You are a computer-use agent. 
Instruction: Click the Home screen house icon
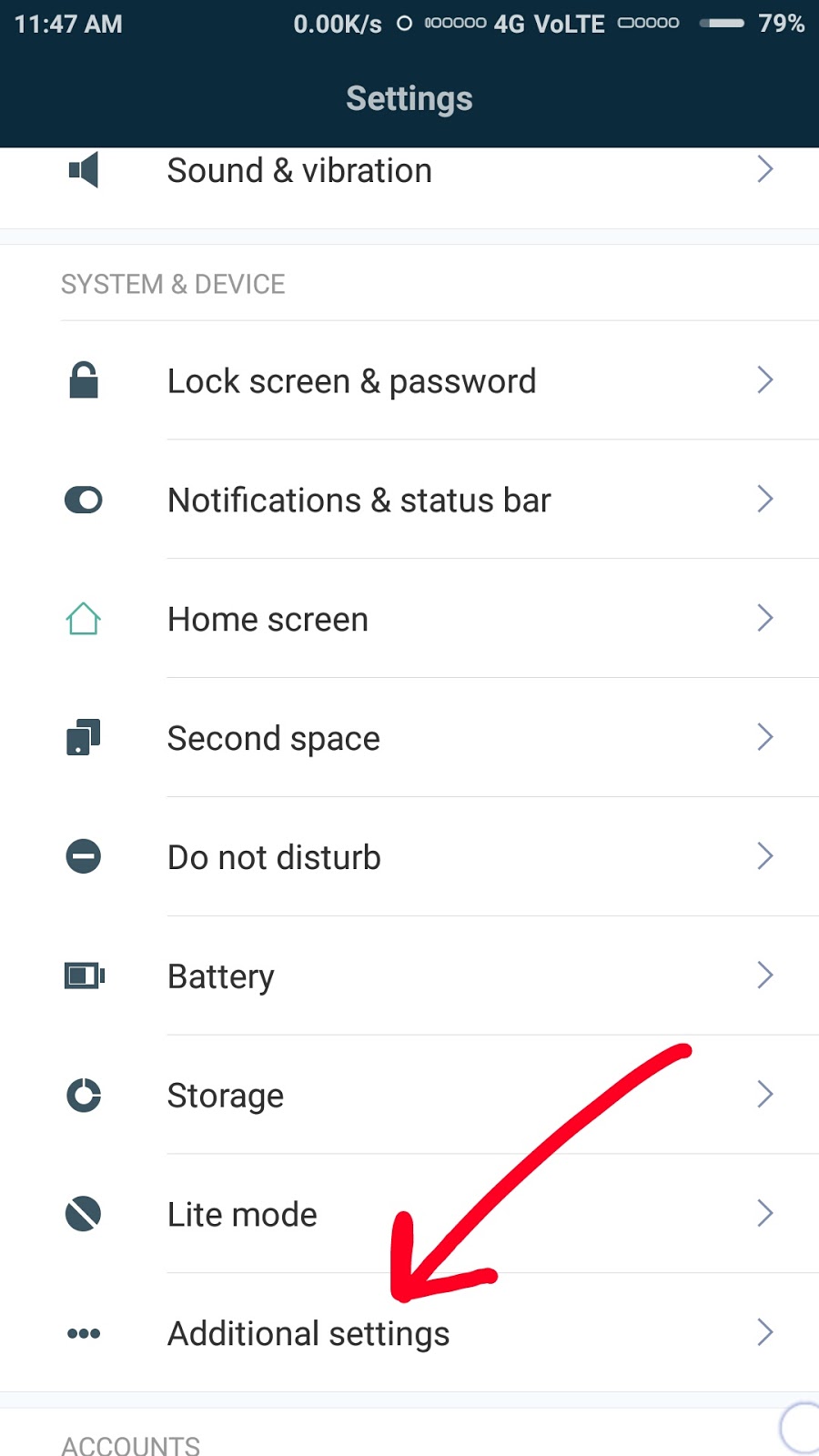[83, 619]
